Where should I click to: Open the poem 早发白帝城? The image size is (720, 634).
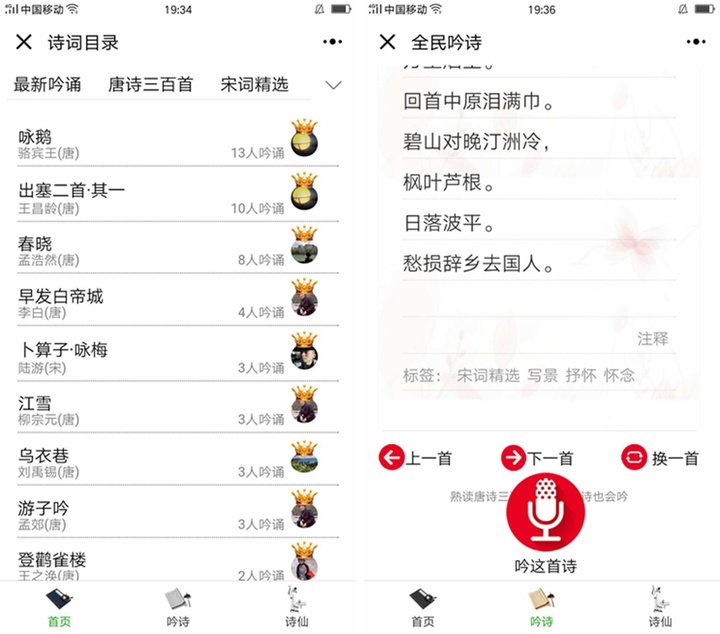(150, 304)
